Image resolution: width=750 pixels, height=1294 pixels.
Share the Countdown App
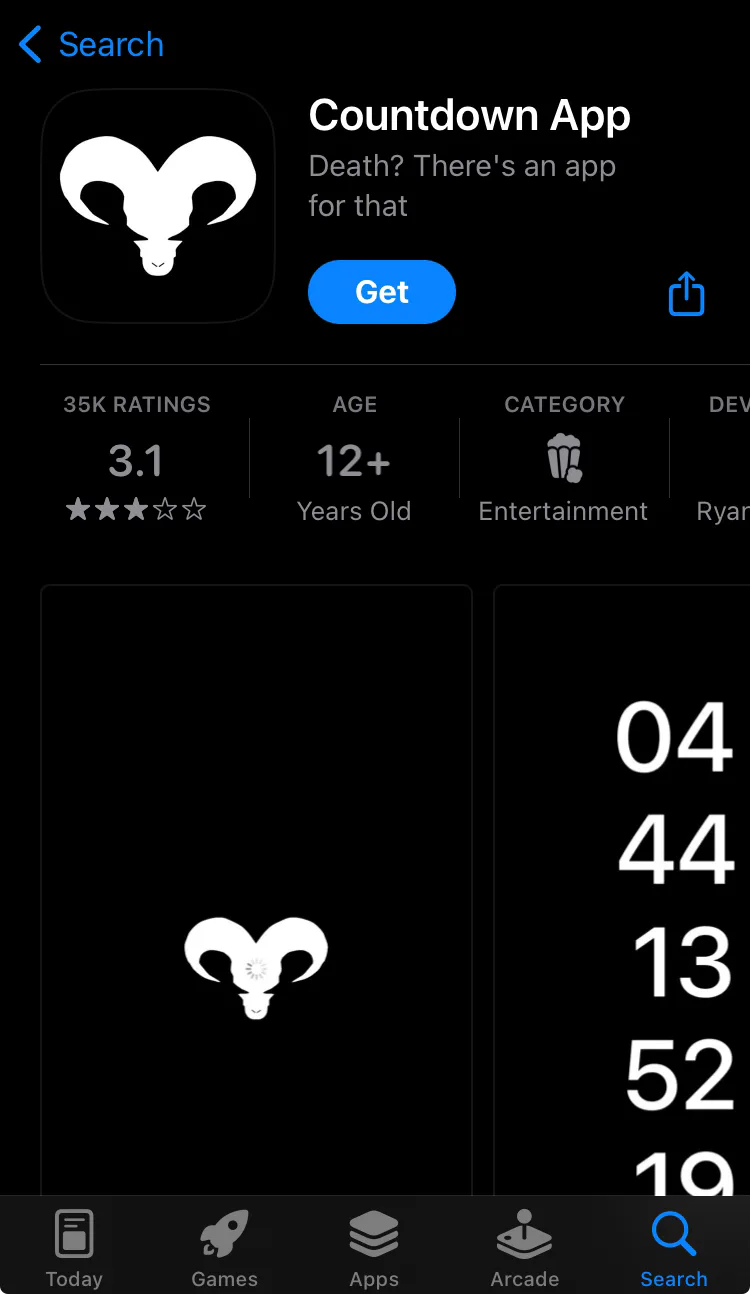pos(686,293)
